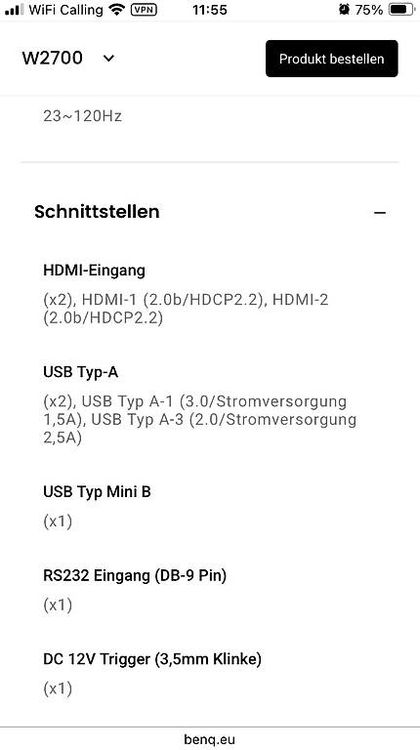The width and height of the screenshot is (420, 750).
Task: Open the W2700 model dropdown
Action: 68,58
